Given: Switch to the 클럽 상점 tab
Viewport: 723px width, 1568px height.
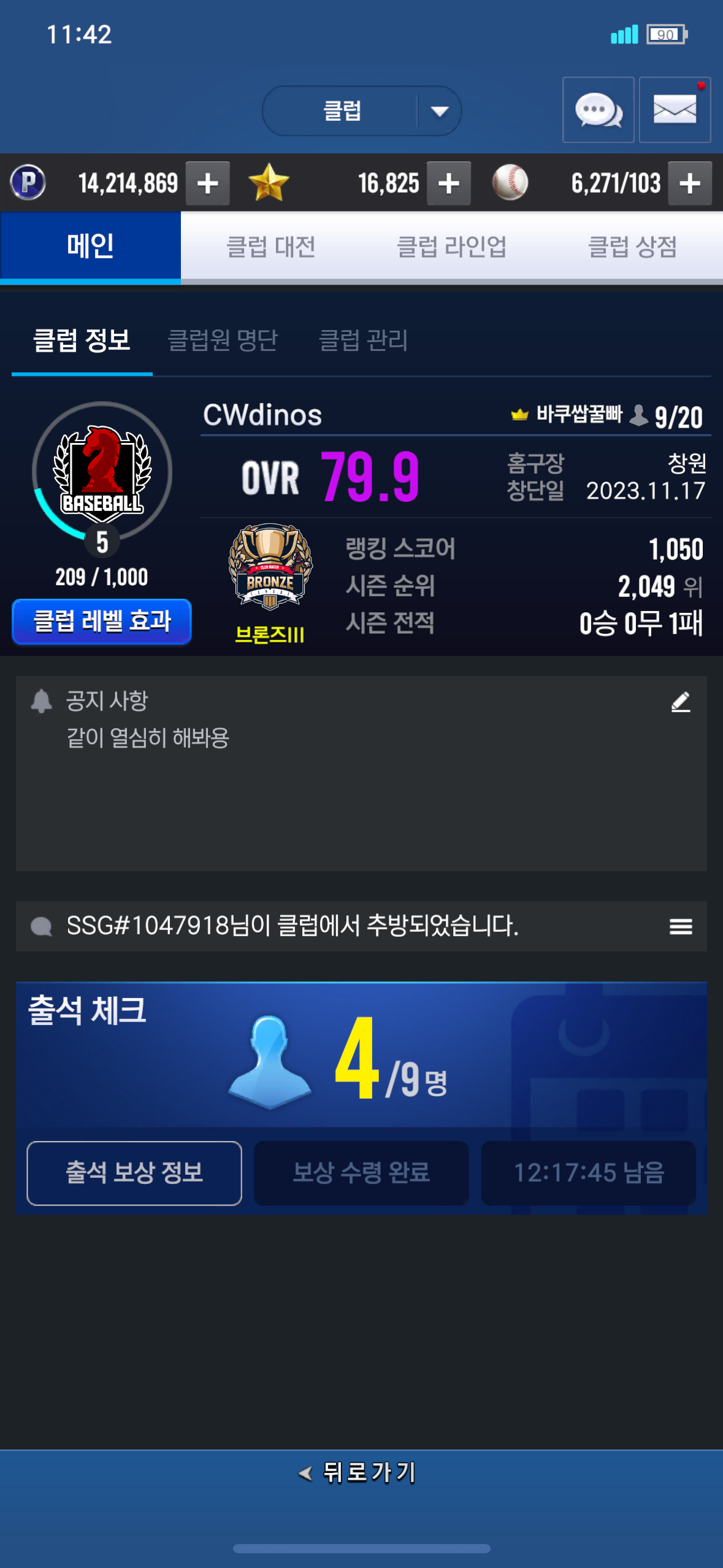Looking at the screenshot, I should [632, 247].
